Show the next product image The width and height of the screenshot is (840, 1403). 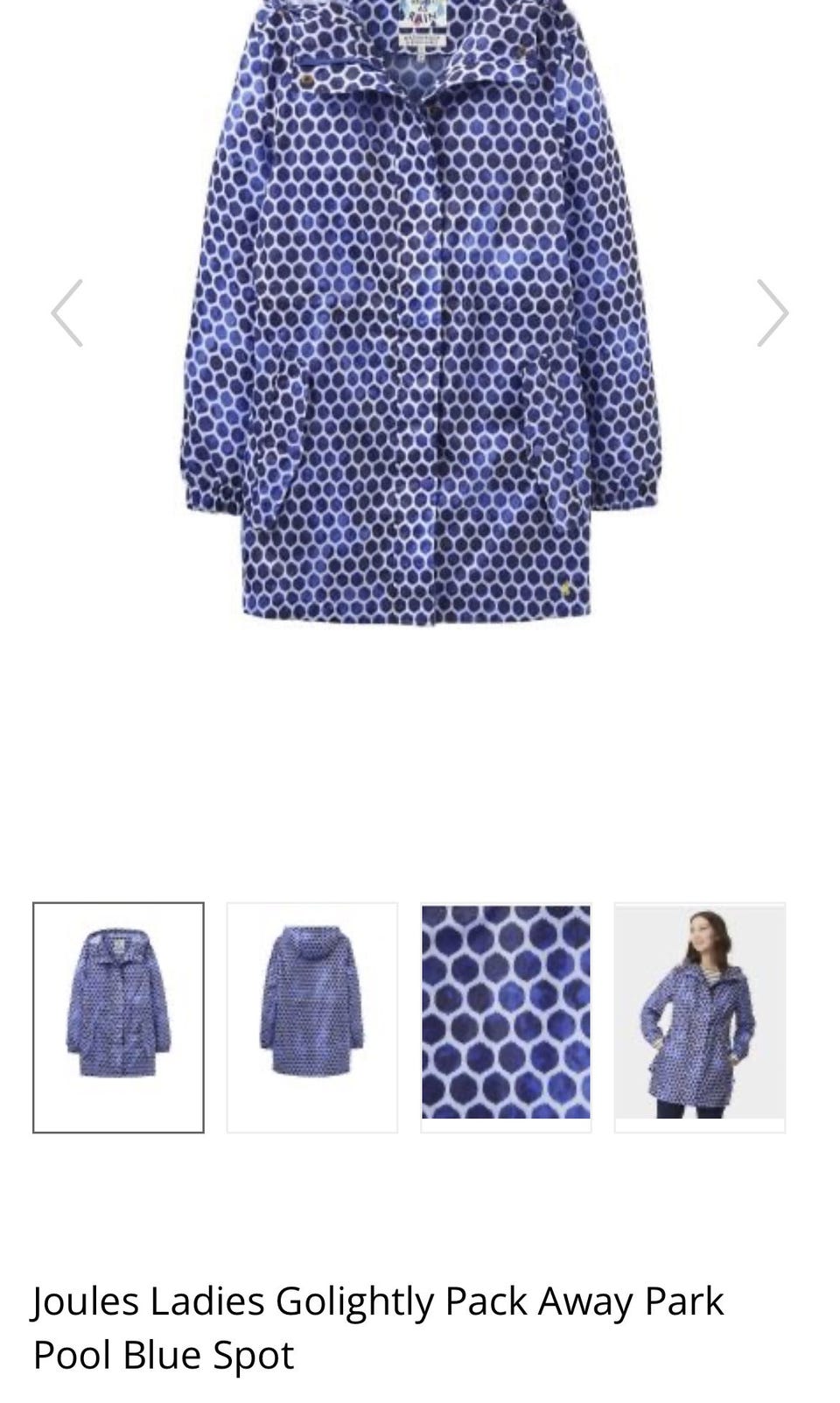point(772,313)
